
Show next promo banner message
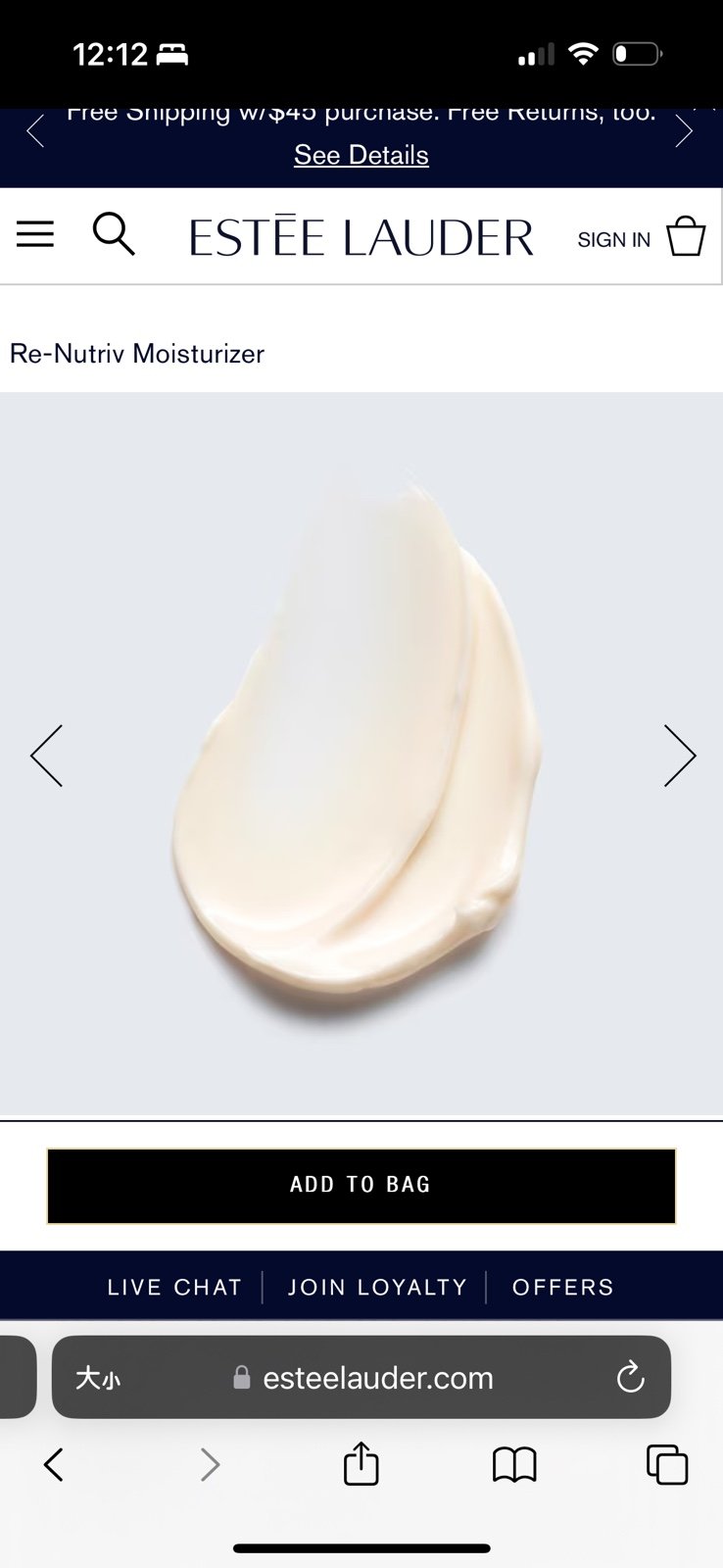click(x=684, y=131)
